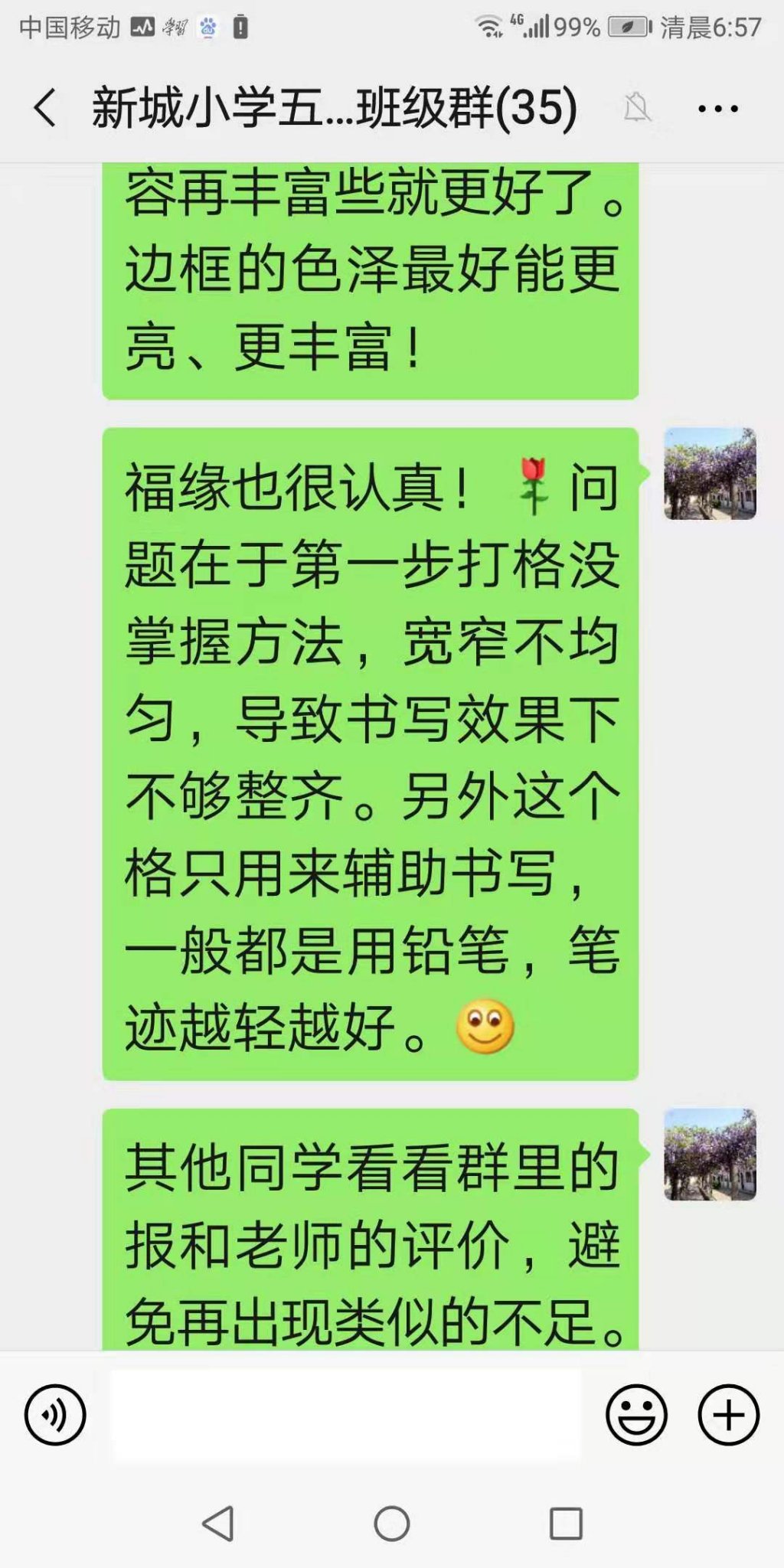The image size is (784, 1568).
Task: Open recent apps with square button
Action: click(566, 1524)
